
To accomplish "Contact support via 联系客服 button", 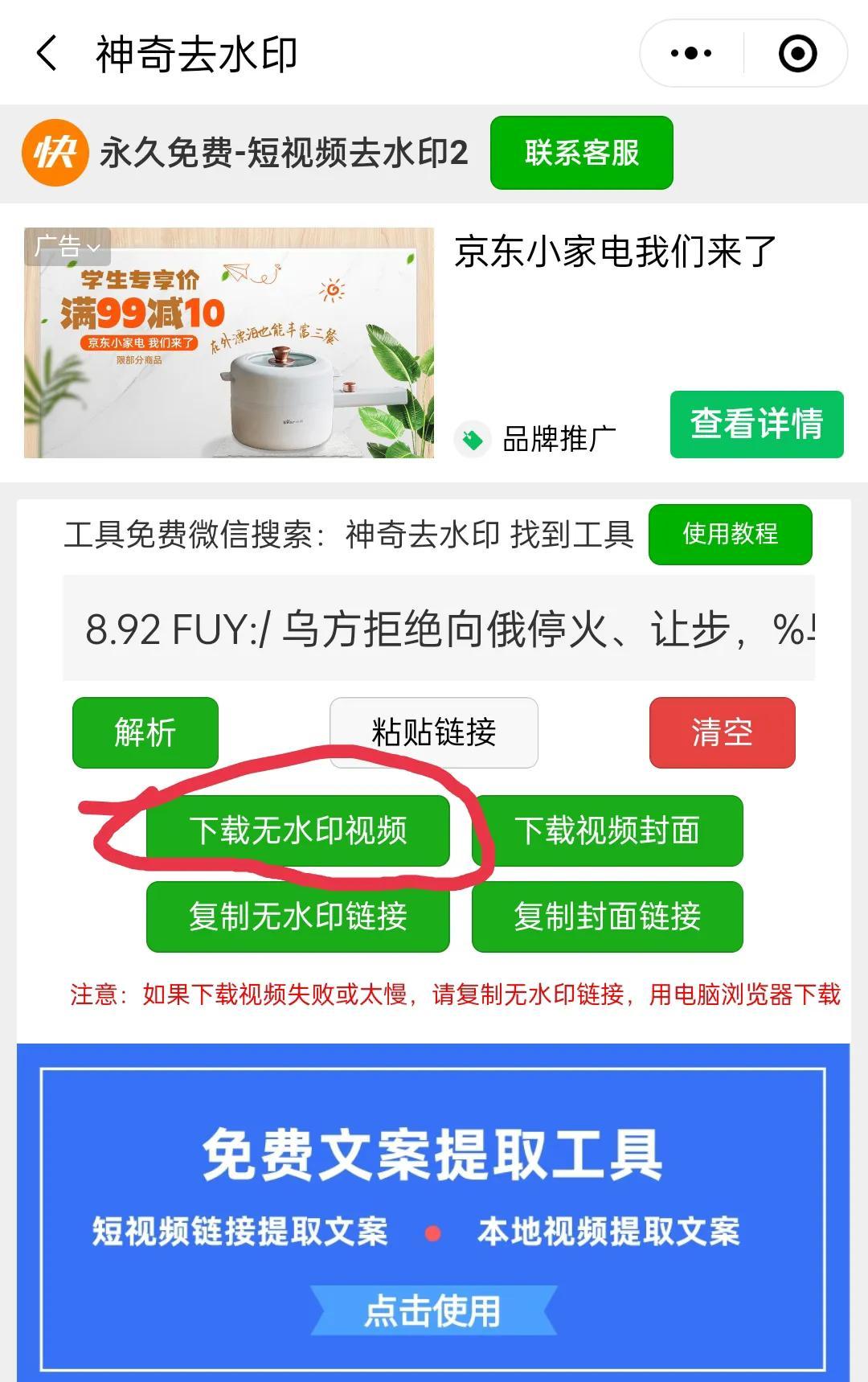I will pyautogui.click(x=581, y=153).
